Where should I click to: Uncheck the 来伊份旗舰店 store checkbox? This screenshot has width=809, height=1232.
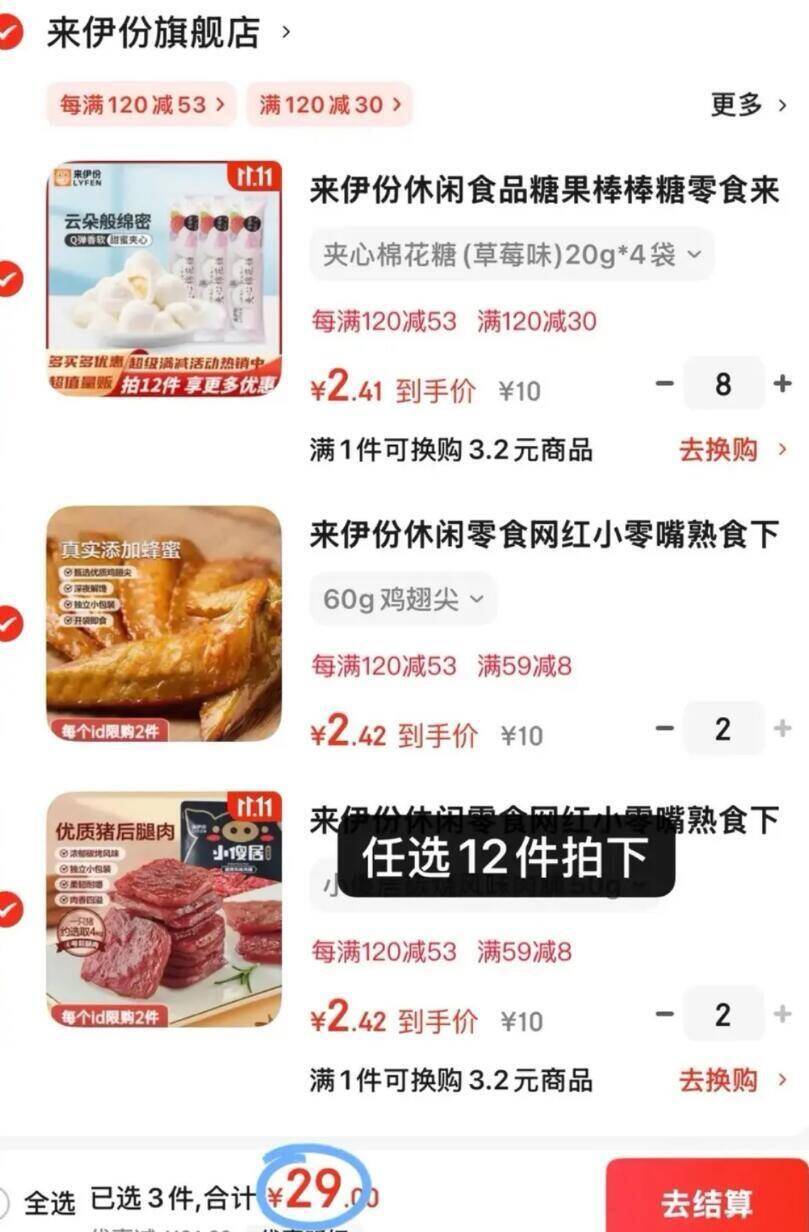tap(8, 33)
